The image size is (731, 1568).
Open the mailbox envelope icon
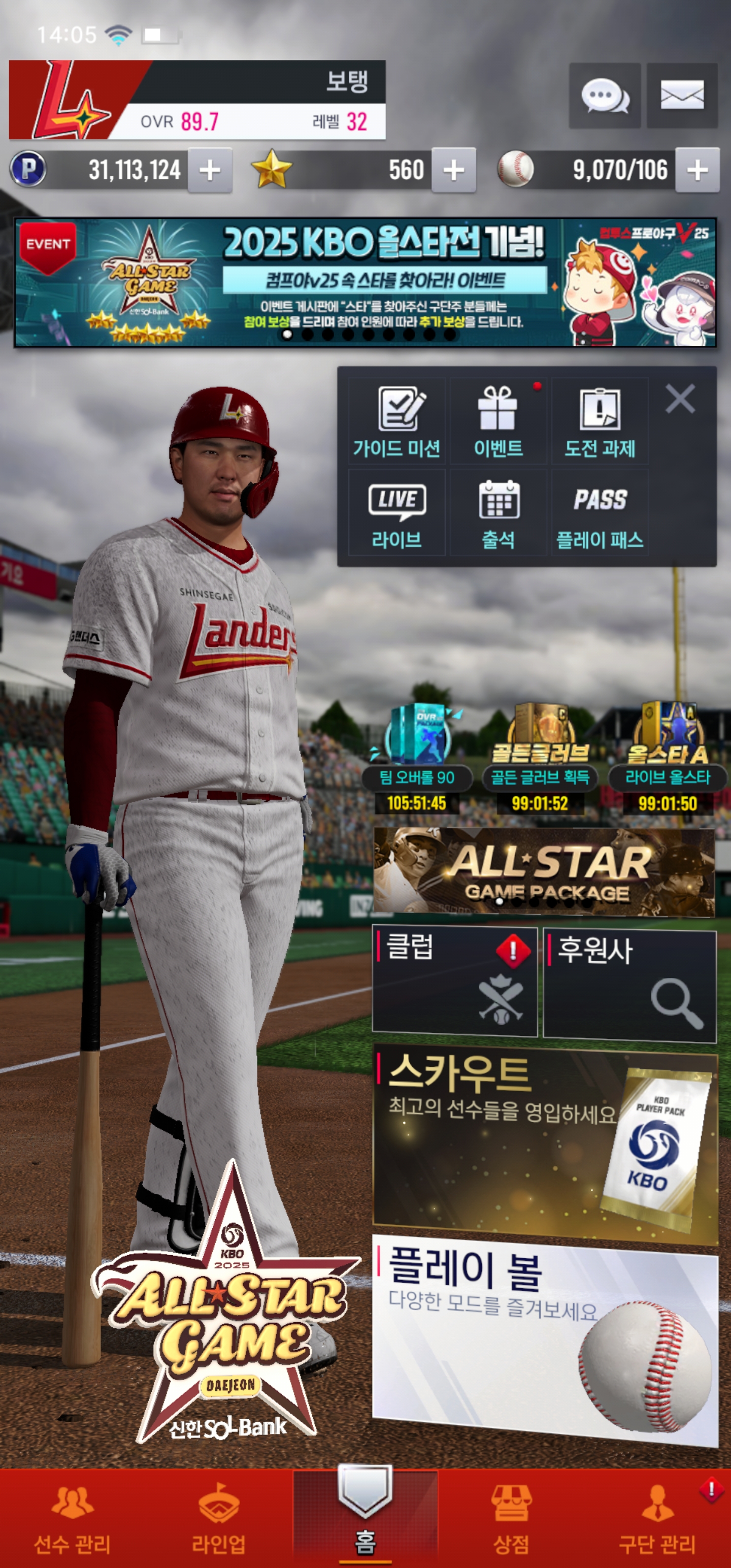(682, 95)
